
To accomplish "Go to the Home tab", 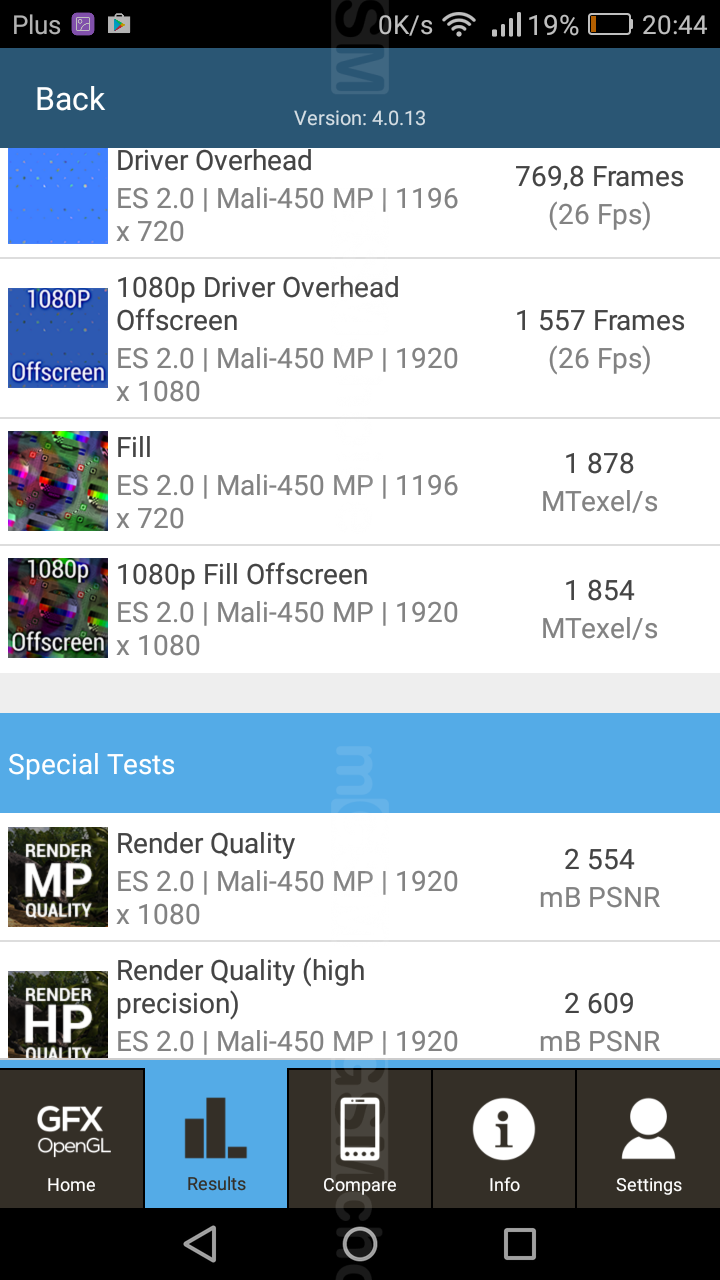I will (71, 1139).
